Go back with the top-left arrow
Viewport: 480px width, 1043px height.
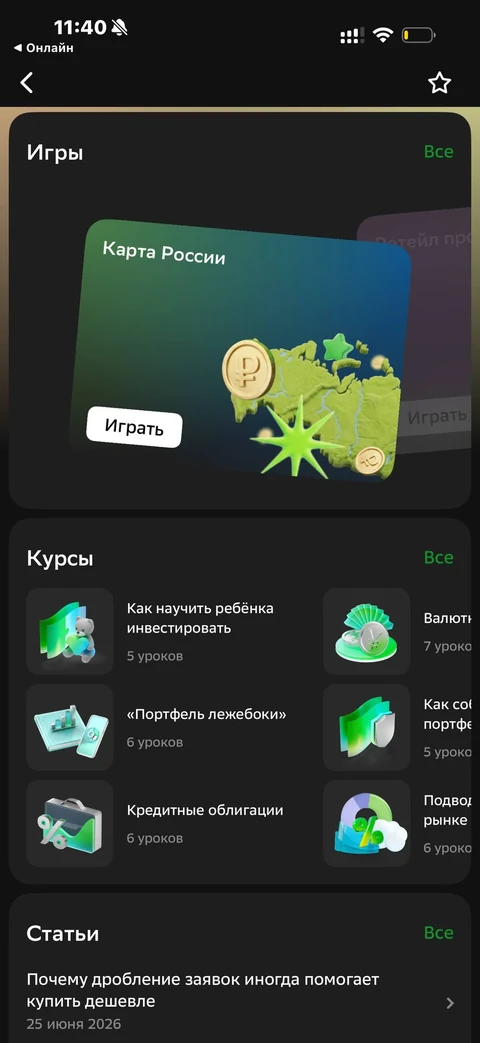tap(27, 82)
